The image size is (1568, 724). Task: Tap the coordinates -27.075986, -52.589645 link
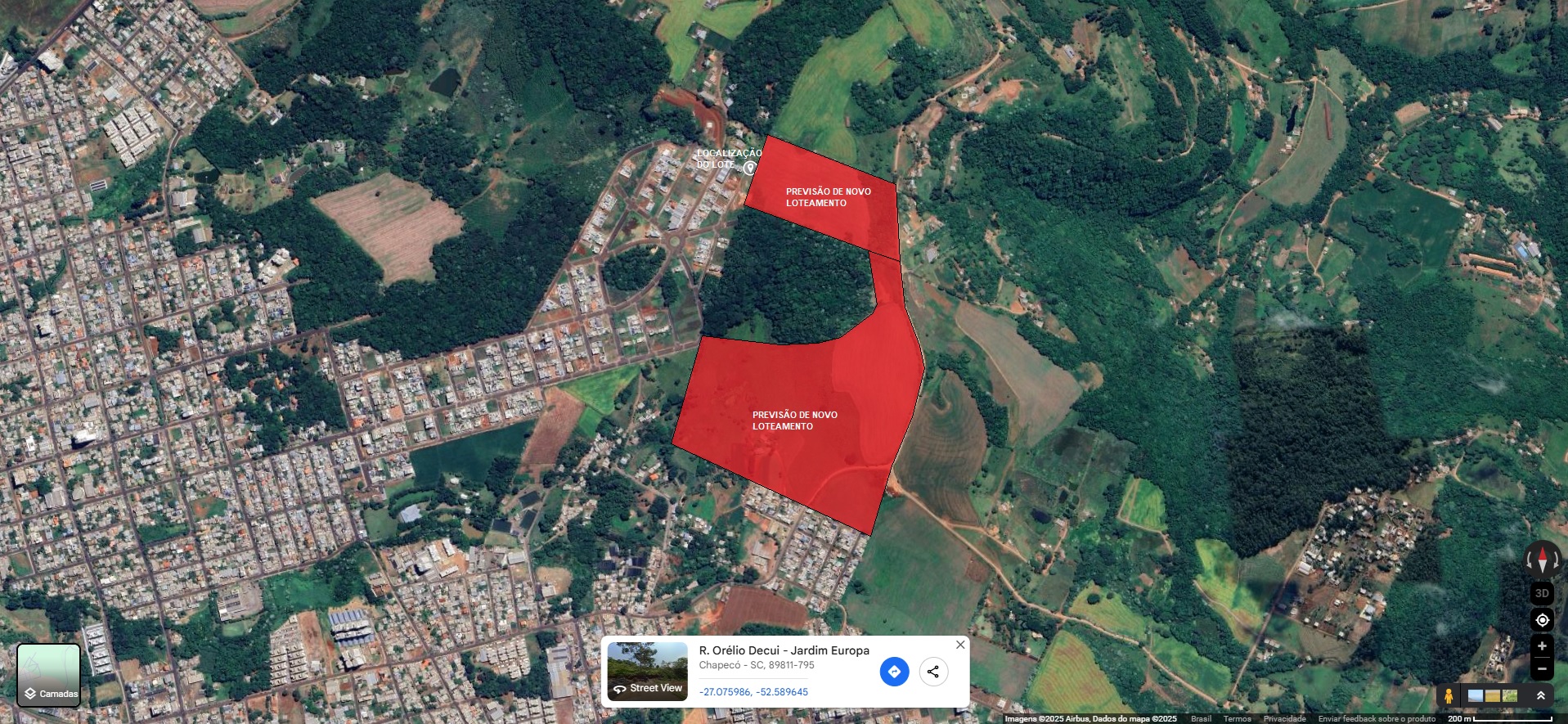tap(753, 692)
